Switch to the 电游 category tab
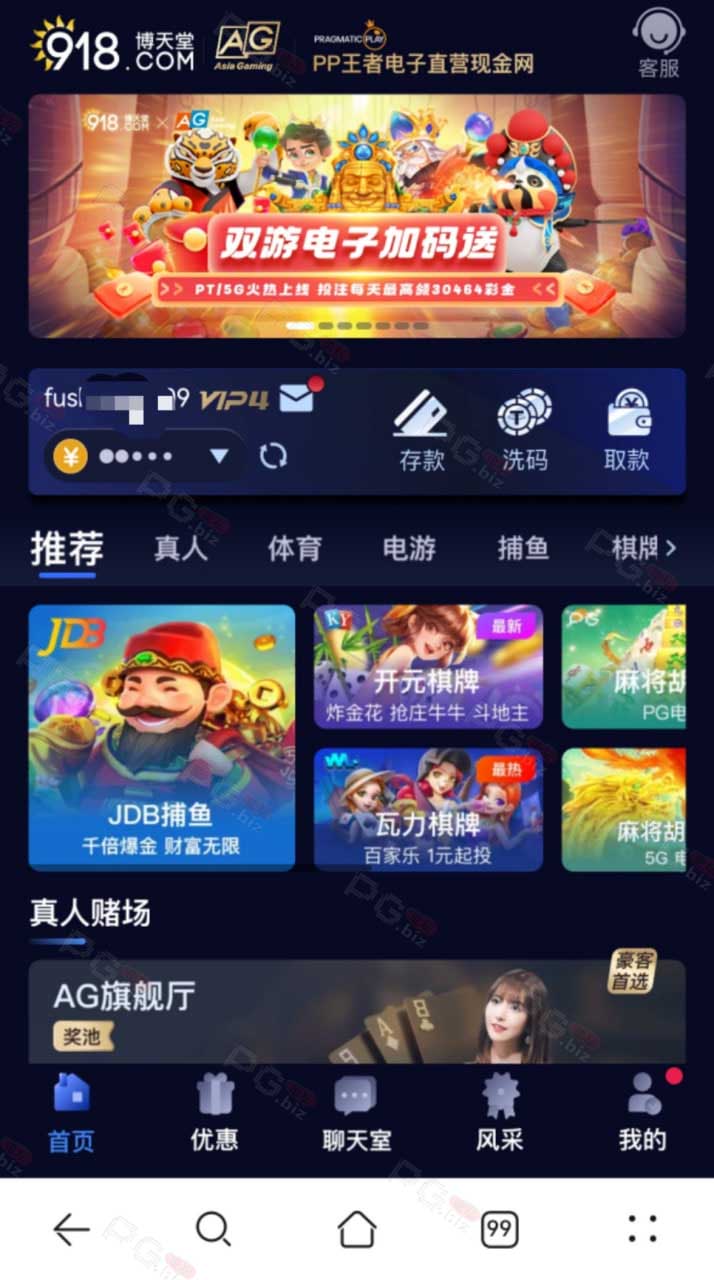This screenshot has width=714, height=1280. point(410,548)
